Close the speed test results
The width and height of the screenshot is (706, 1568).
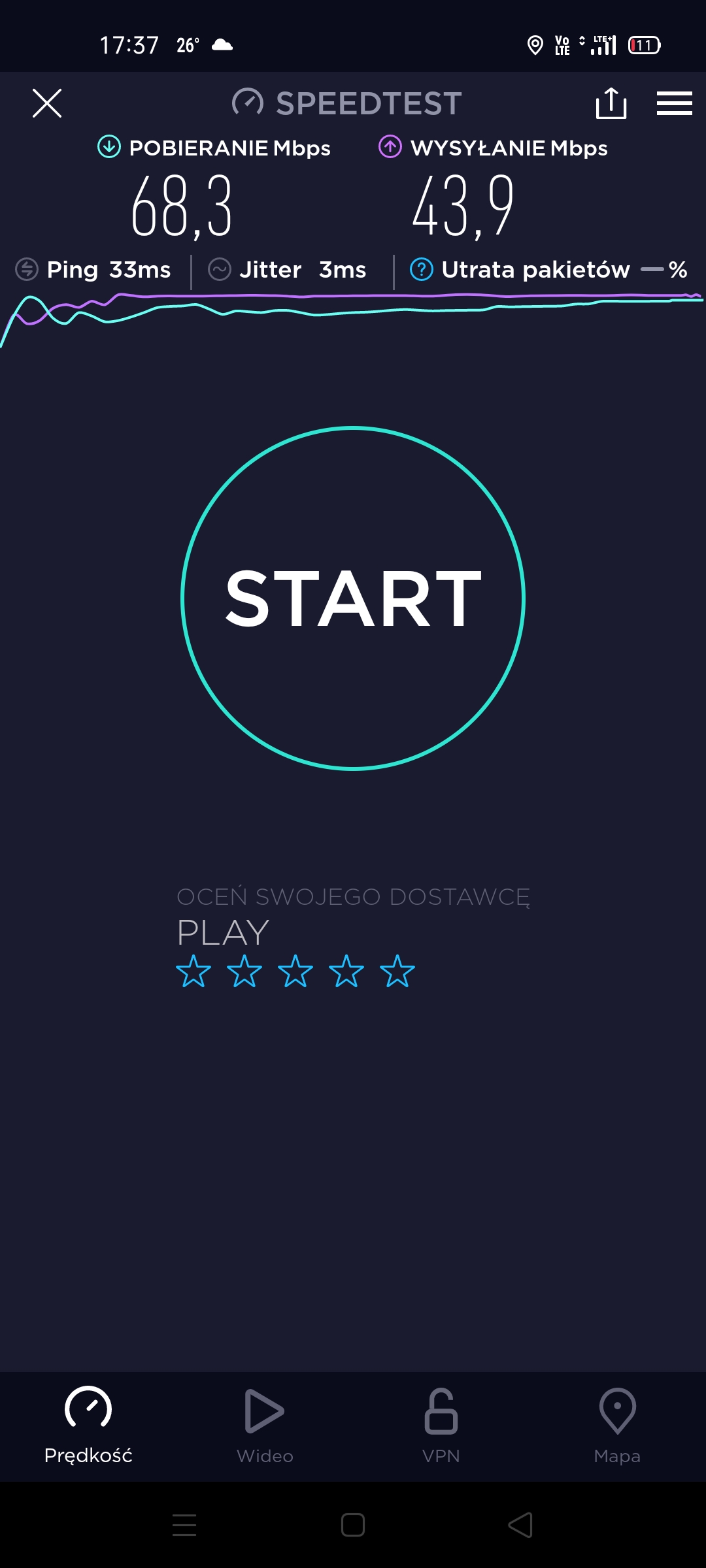pyautogui.click(x=47, y=103)
